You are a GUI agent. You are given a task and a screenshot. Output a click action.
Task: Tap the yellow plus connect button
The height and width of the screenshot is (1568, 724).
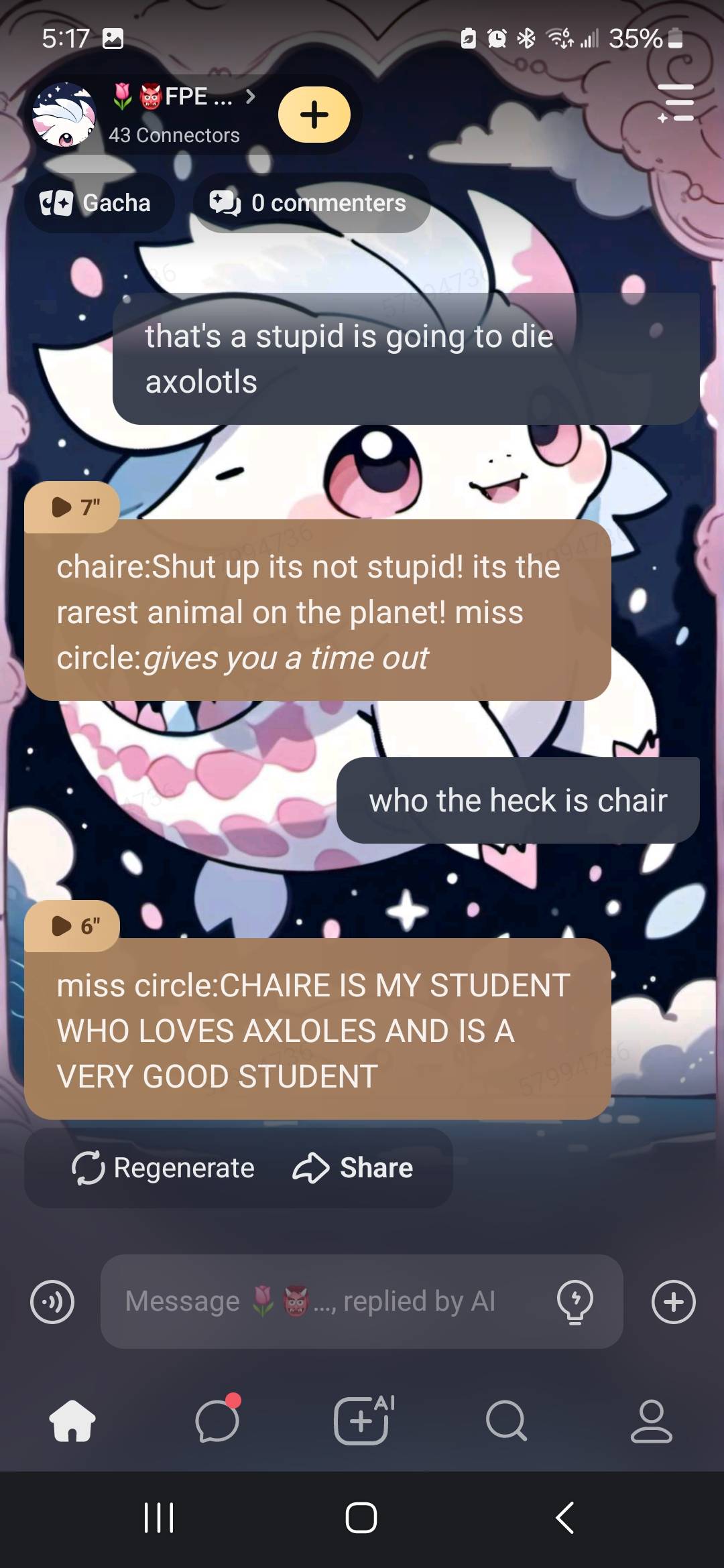314,115
